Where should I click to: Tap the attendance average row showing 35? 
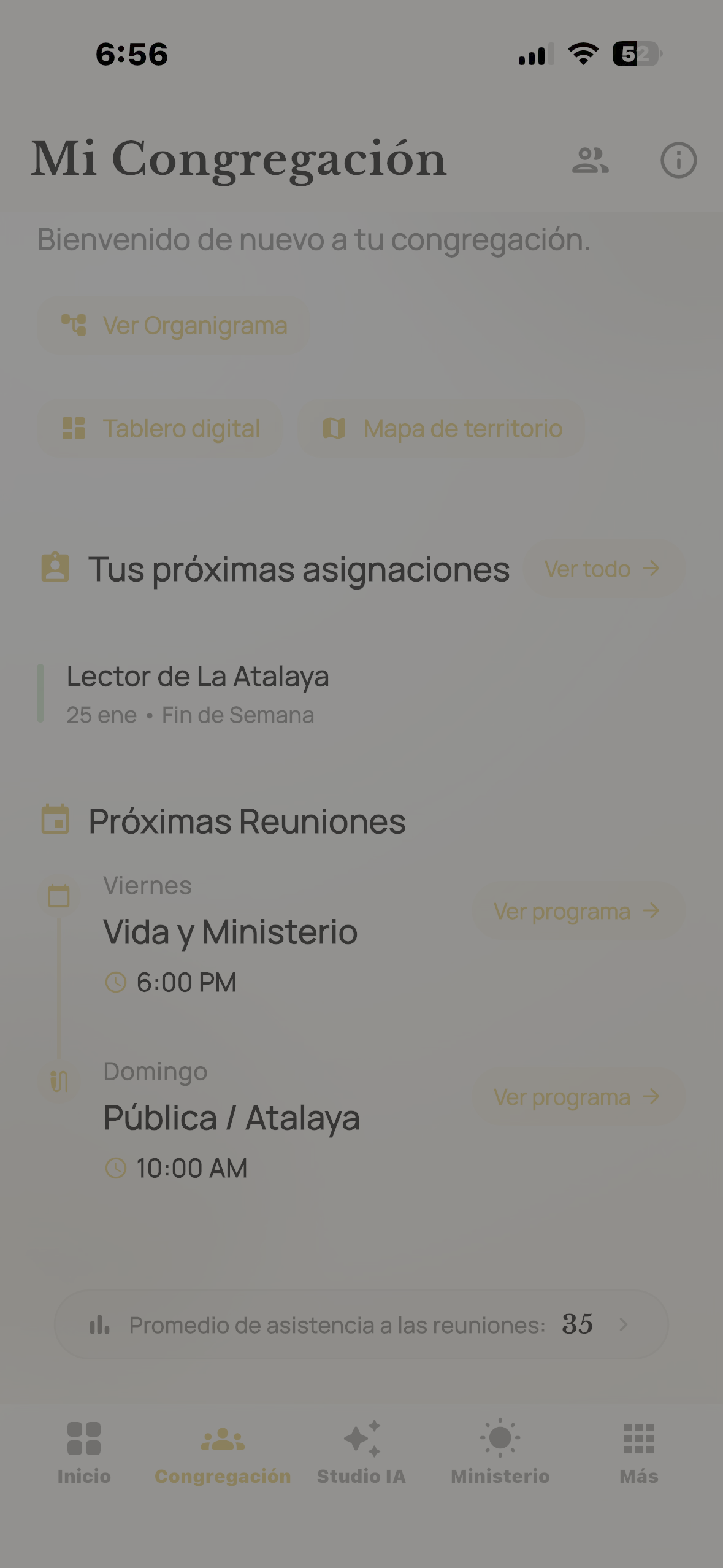point(361,1324)
